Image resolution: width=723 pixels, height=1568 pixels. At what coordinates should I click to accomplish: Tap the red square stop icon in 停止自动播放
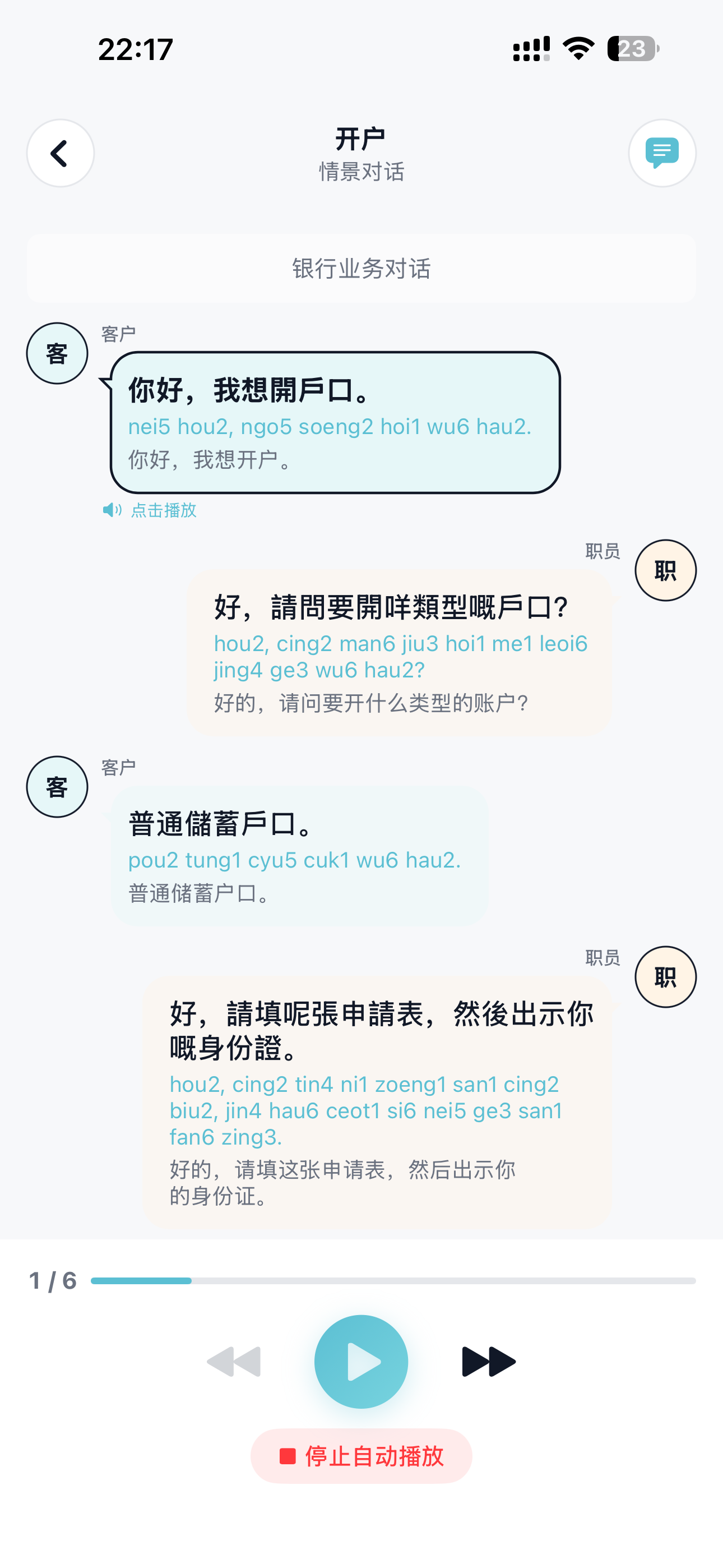(x=288, y=1456)
